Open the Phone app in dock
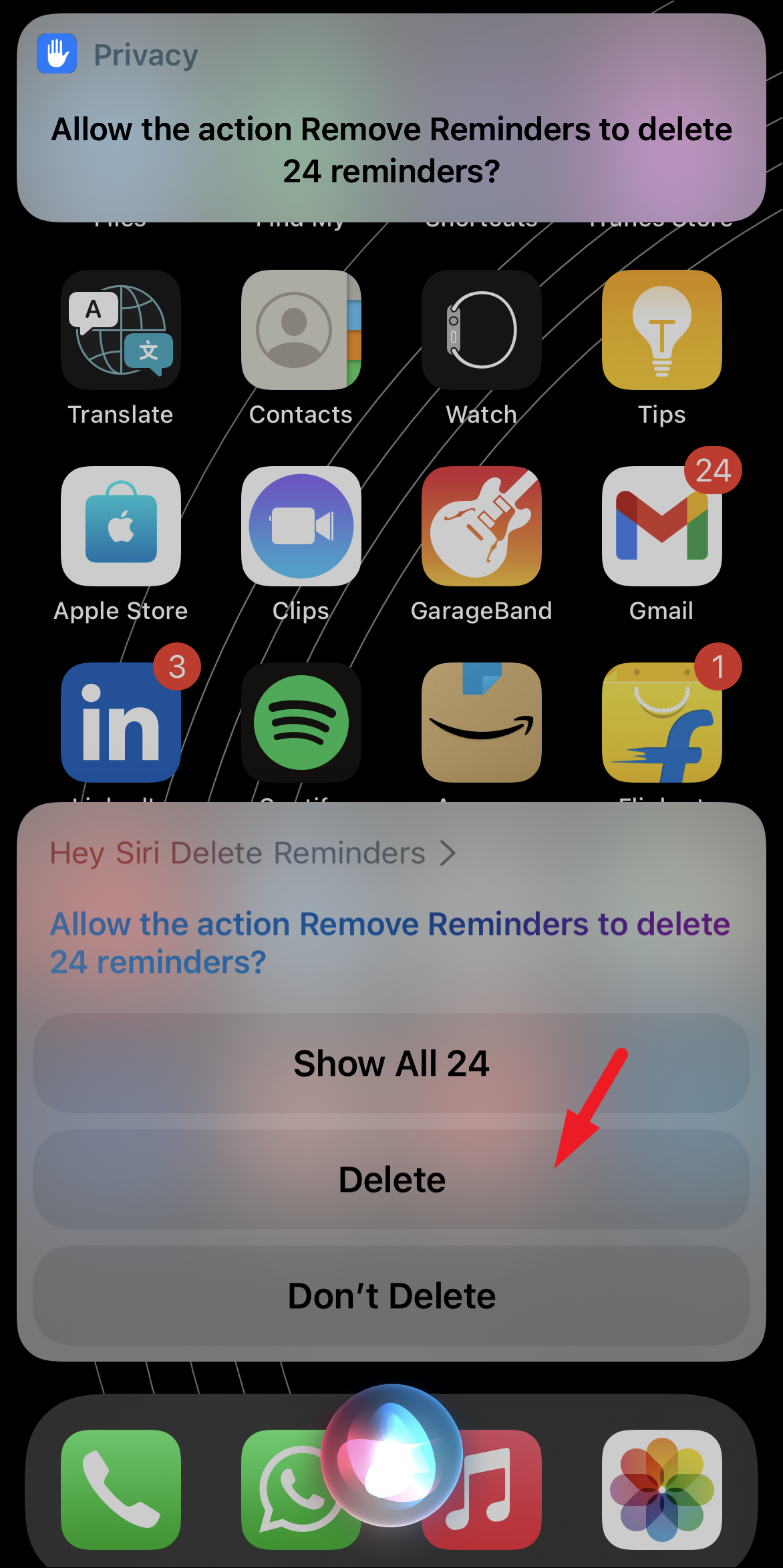The image size is (783, 1568). 121,1489
